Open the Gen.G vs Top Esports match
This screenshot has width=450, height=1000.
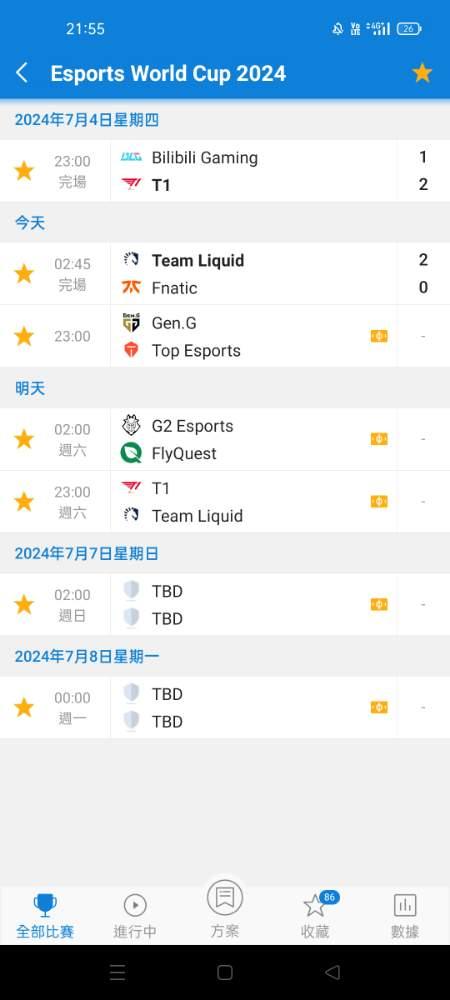tap(225, 336)
